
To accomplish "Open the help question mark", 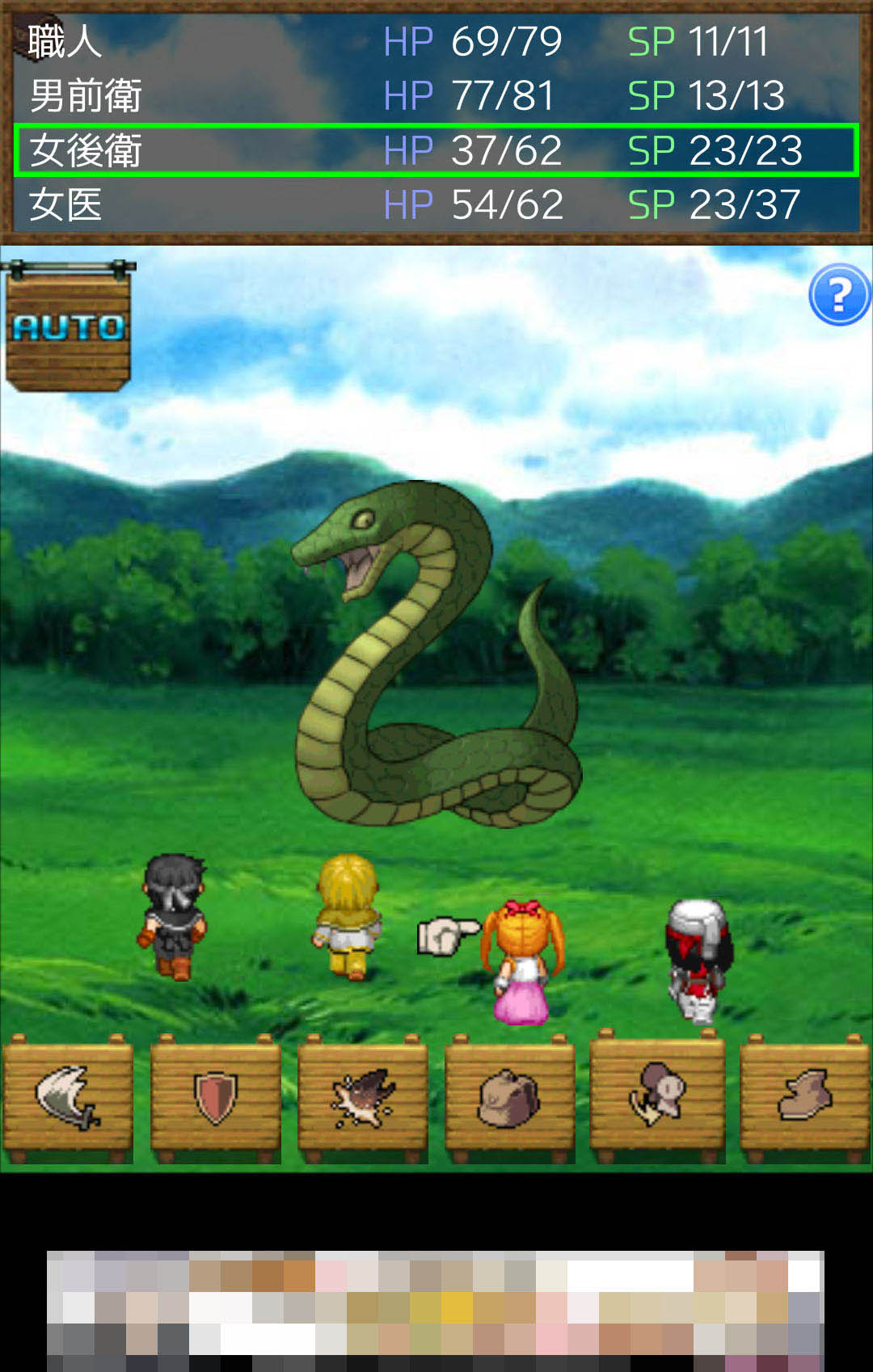I will [839, 295].
